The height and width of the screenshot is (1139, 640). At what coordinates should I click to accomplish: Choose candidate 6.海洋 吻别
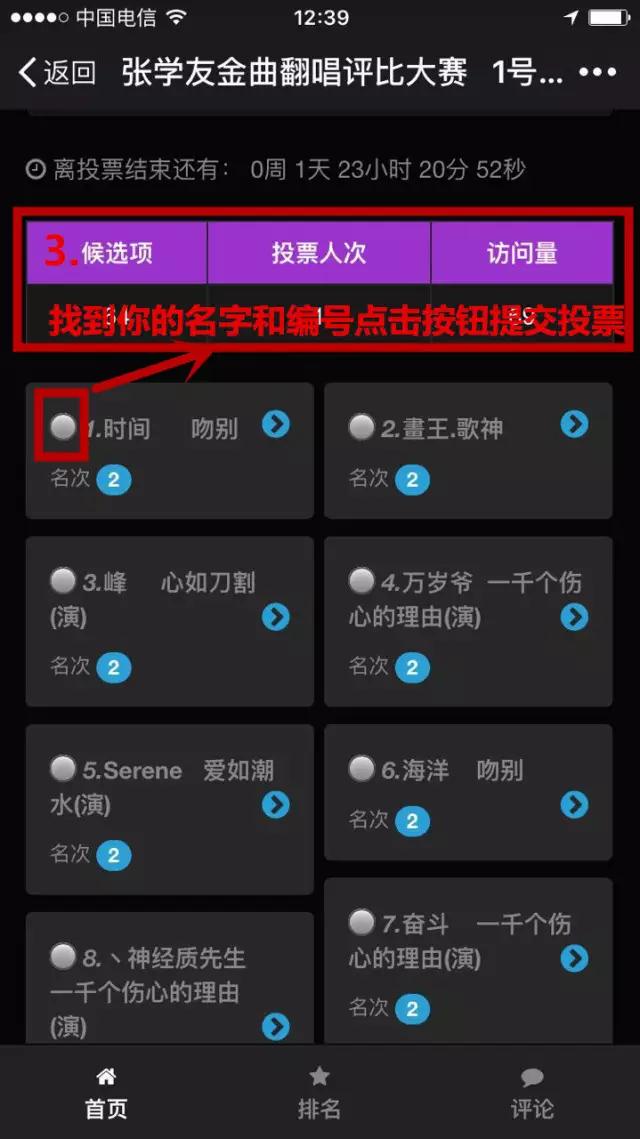(361, 769)
